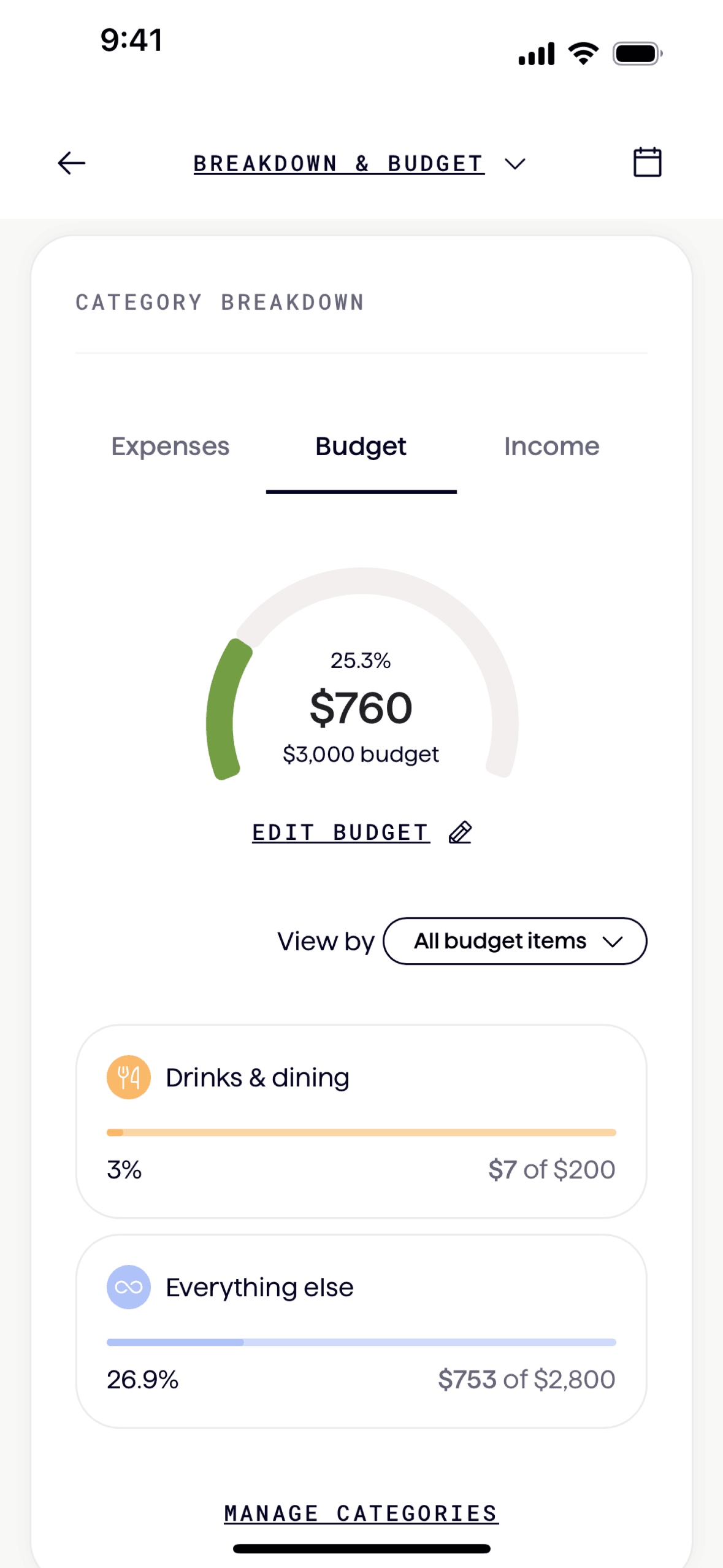Click the chevron beside View by selector

pyautogui.click(x=613, y=941)
